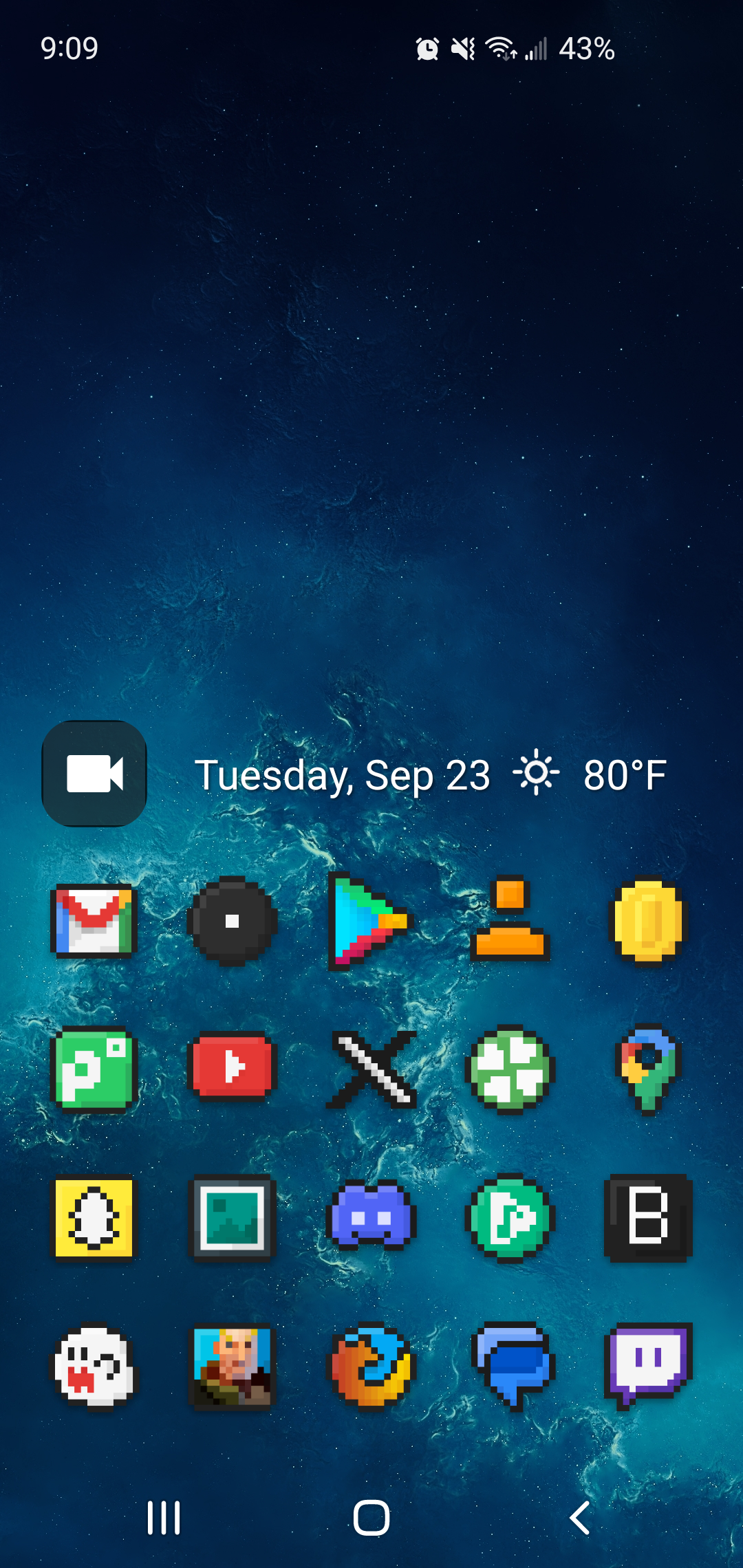Launch Twitch
Image resolution: width=743 pixels, height=1568 pixels.
pyautogui.click(x=647, y=1365)
